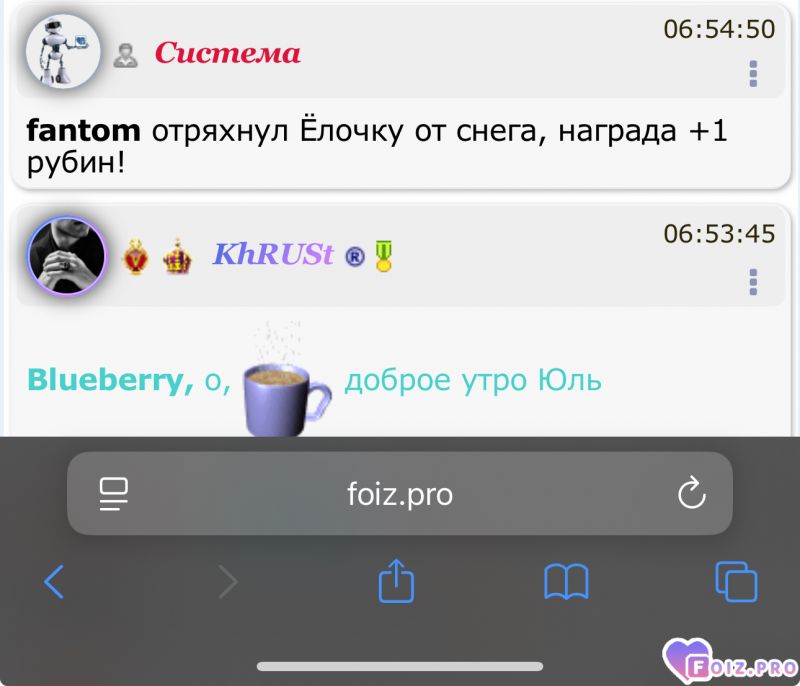The image size is (800, 686).
Task: Show all open tabs
Action: [x=736, y=581]
